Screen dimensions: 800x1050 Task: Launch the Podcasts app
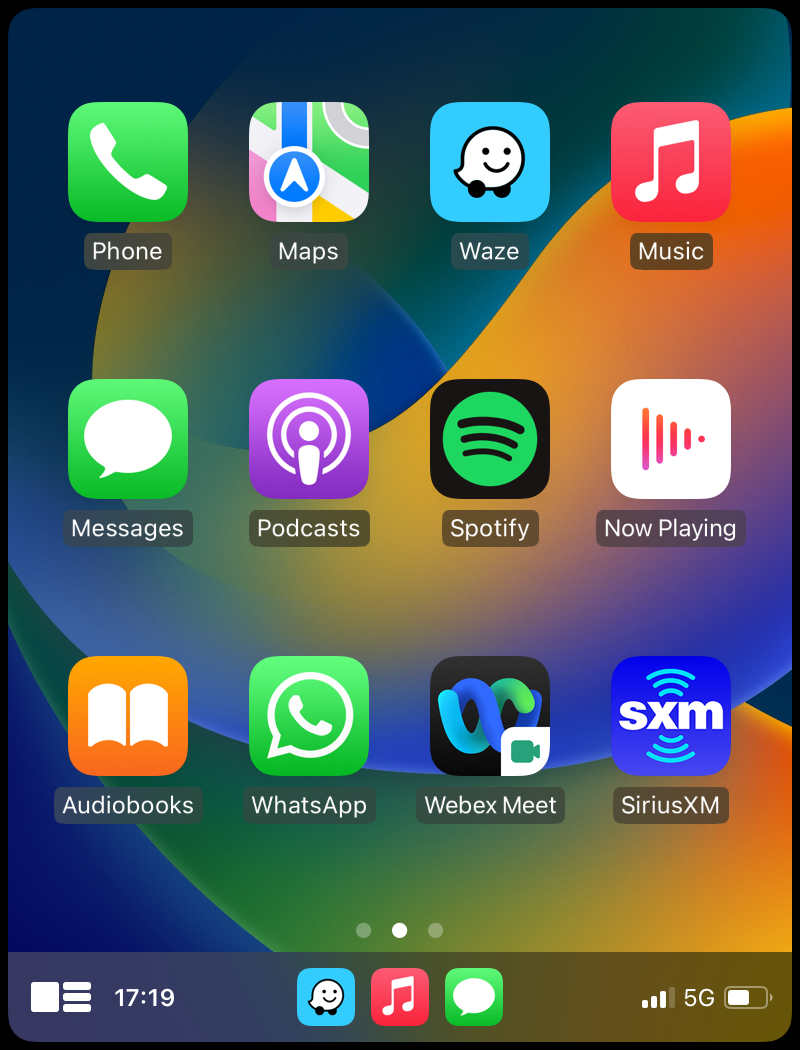[x=309, y=439]
